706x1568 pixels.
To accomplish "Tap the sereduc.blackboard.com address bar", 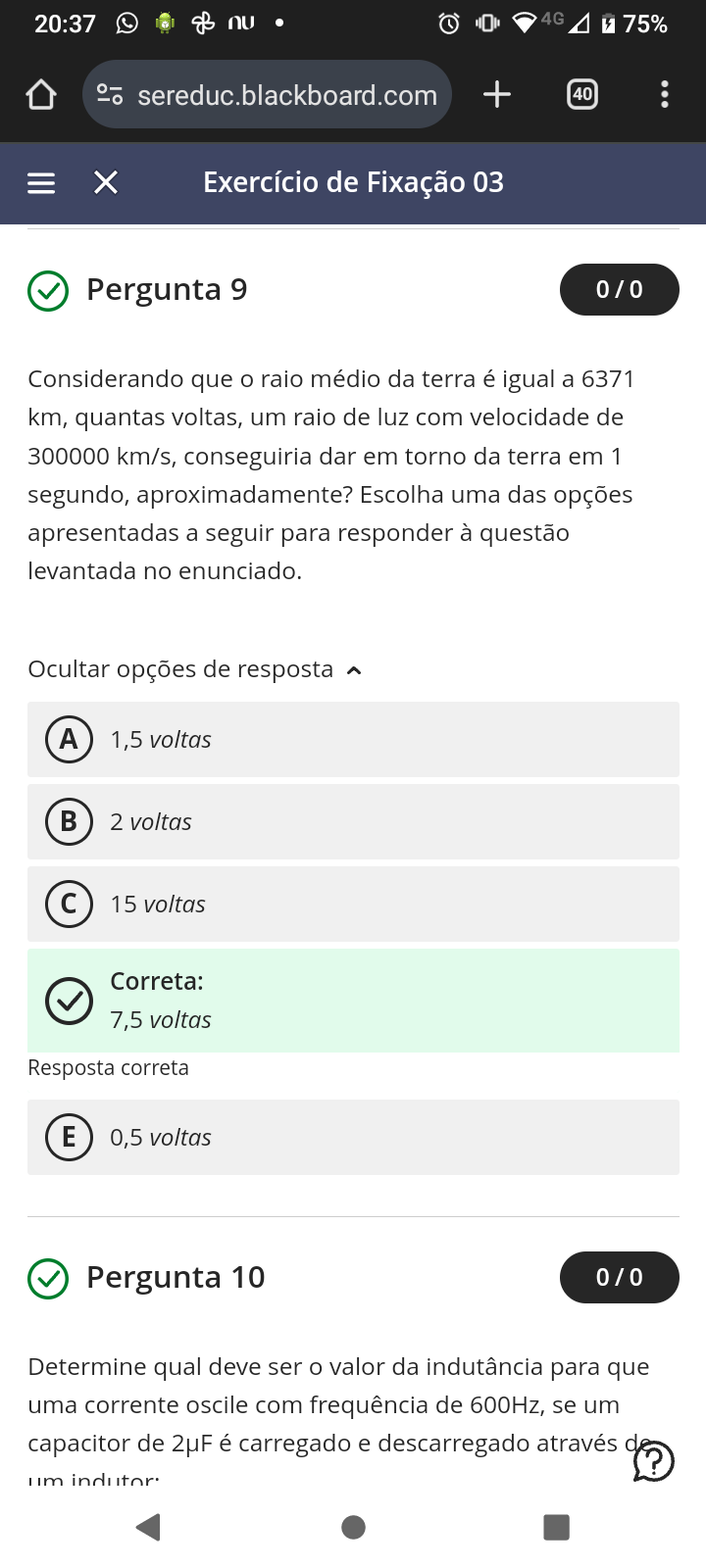I will pyautogui.click(x=284, y=95).
